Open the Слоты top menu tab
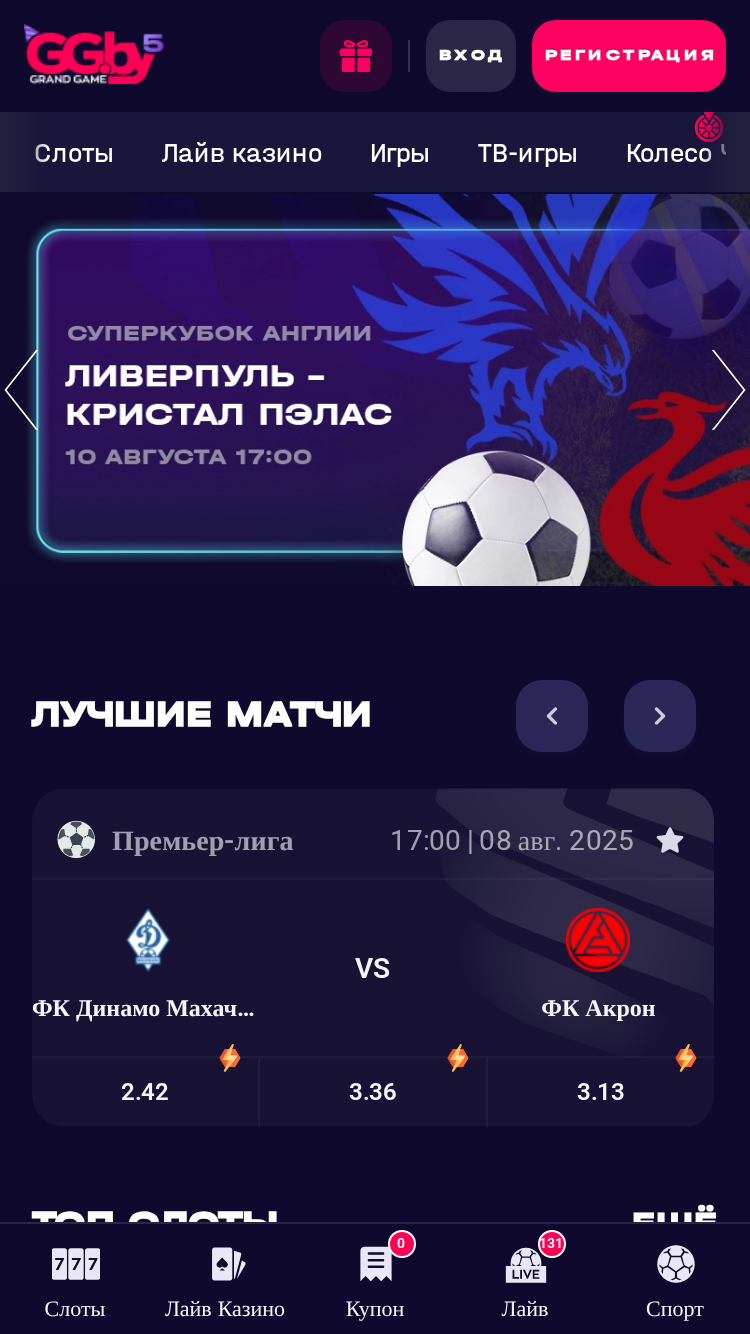 pyautogui.click(x=74, y=153)
